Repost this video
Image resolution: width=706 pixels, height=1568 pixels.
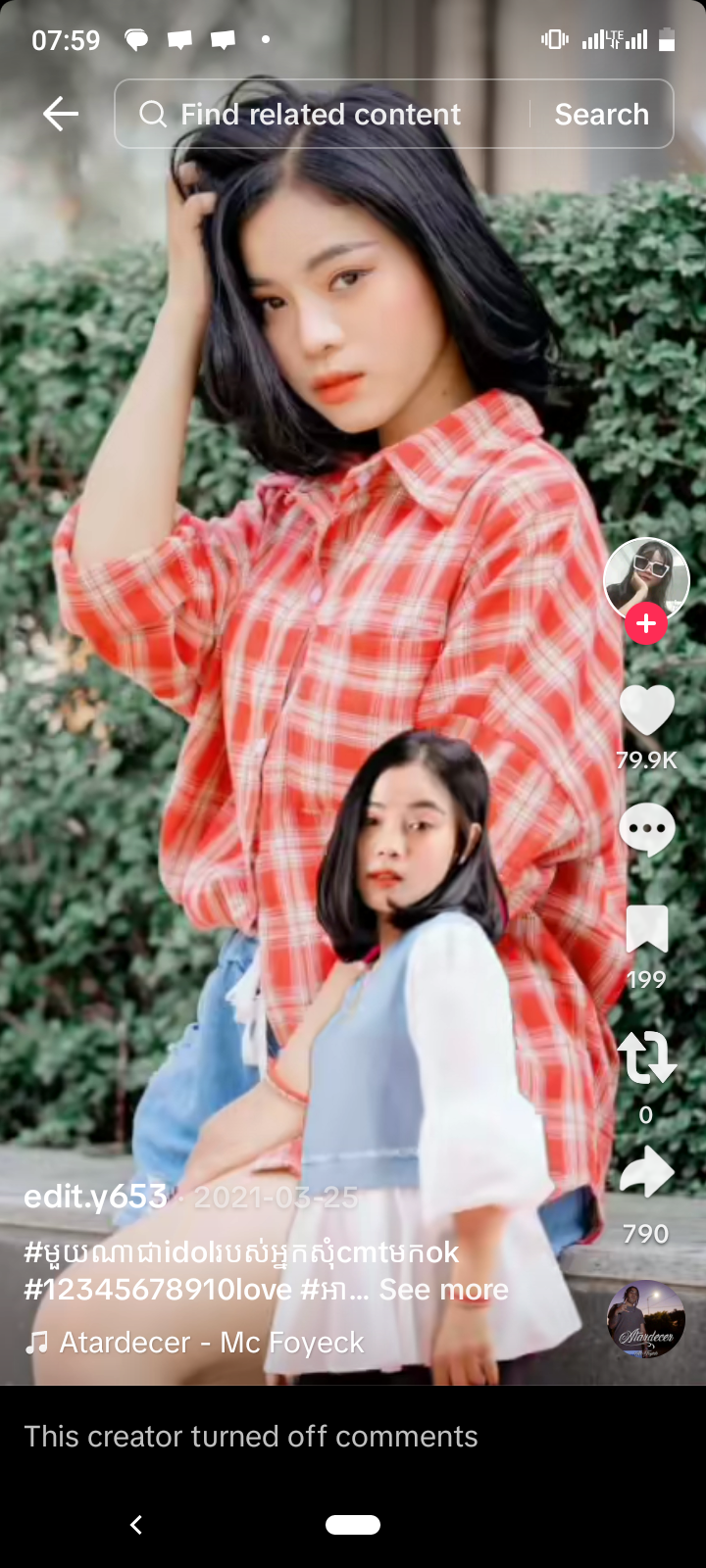coord(646,1057)
